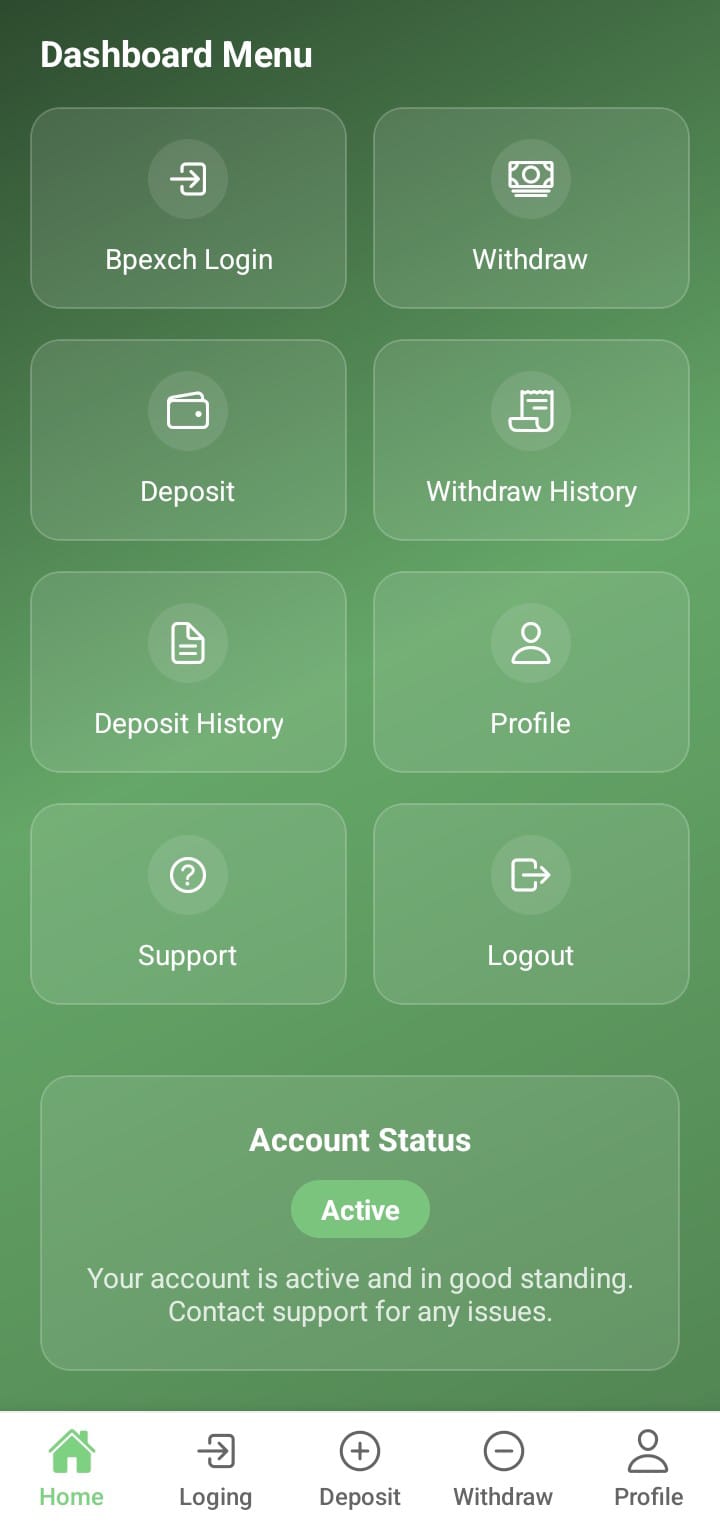This screenshot has width=720, height=1530.
Task: Select the Bpexch Login arrow icon
Action: click(x=188, y=179)
